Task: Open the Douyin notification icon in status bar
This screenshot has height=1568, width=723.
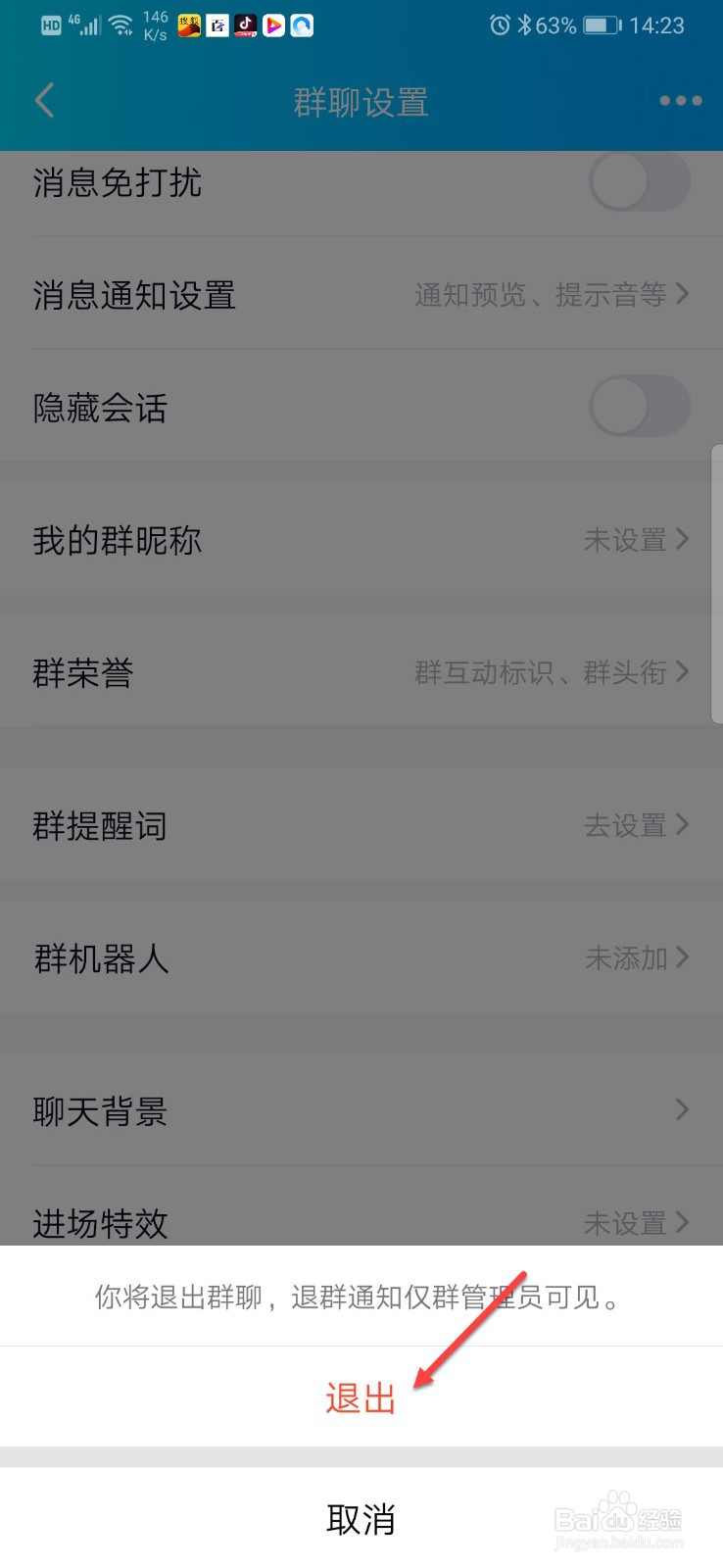Action: pyautogui.click(x=245, y=24)
